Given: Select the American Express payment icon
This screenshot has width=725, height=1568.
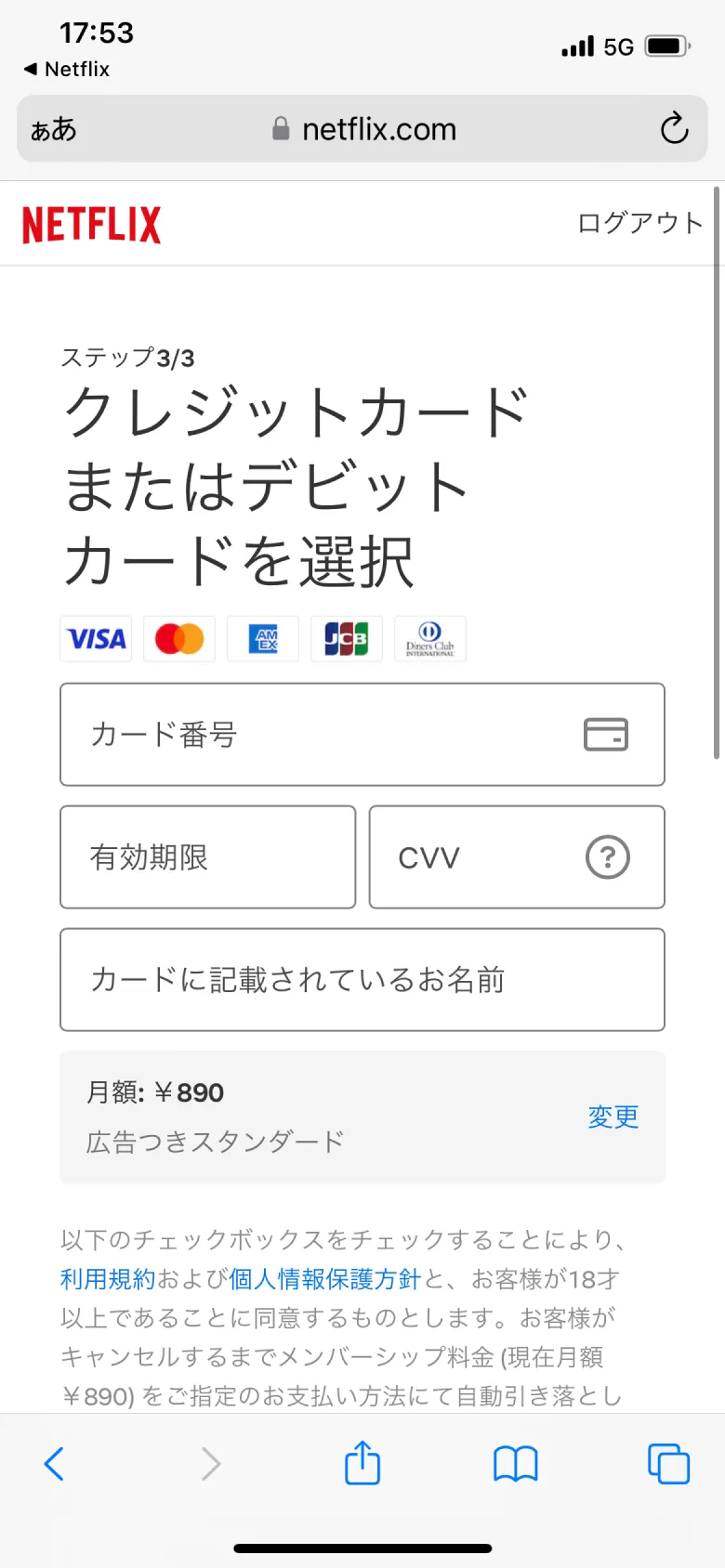Looking at the screenshot, I should [262, 639].
